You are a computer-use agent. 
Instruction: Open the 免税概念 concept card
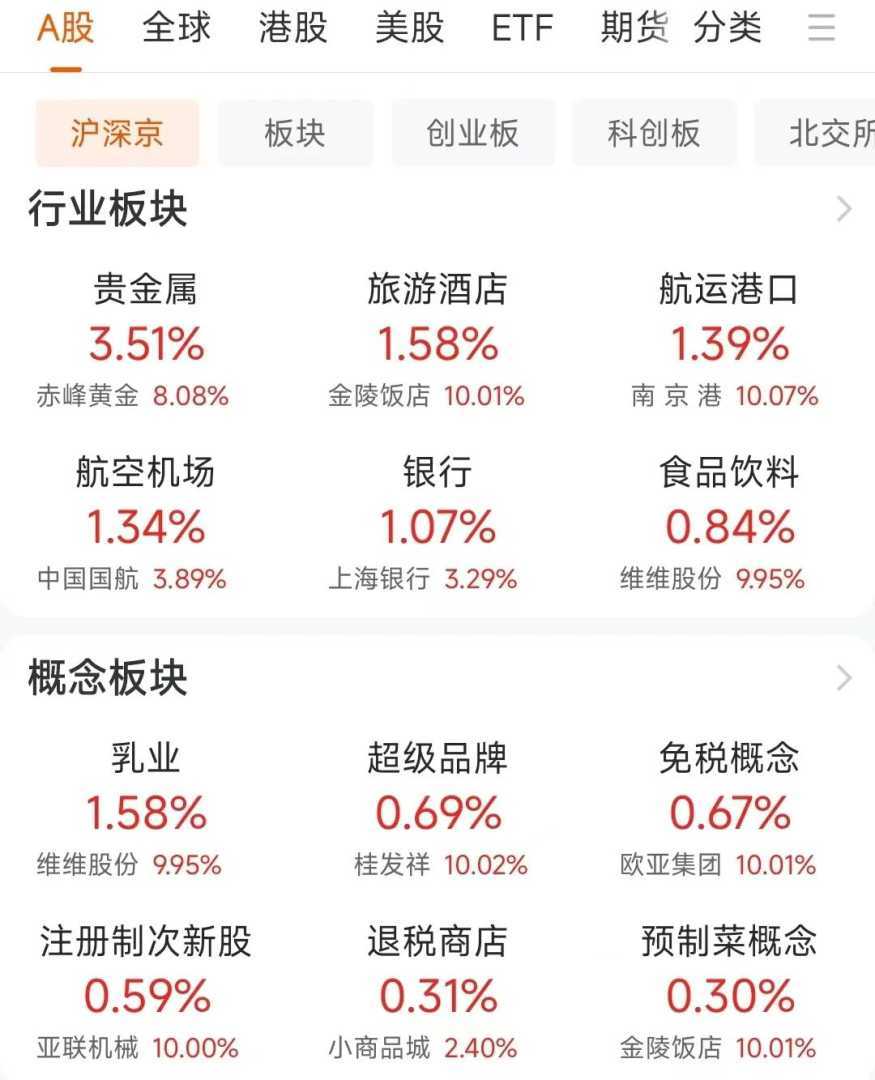point(729,810)
